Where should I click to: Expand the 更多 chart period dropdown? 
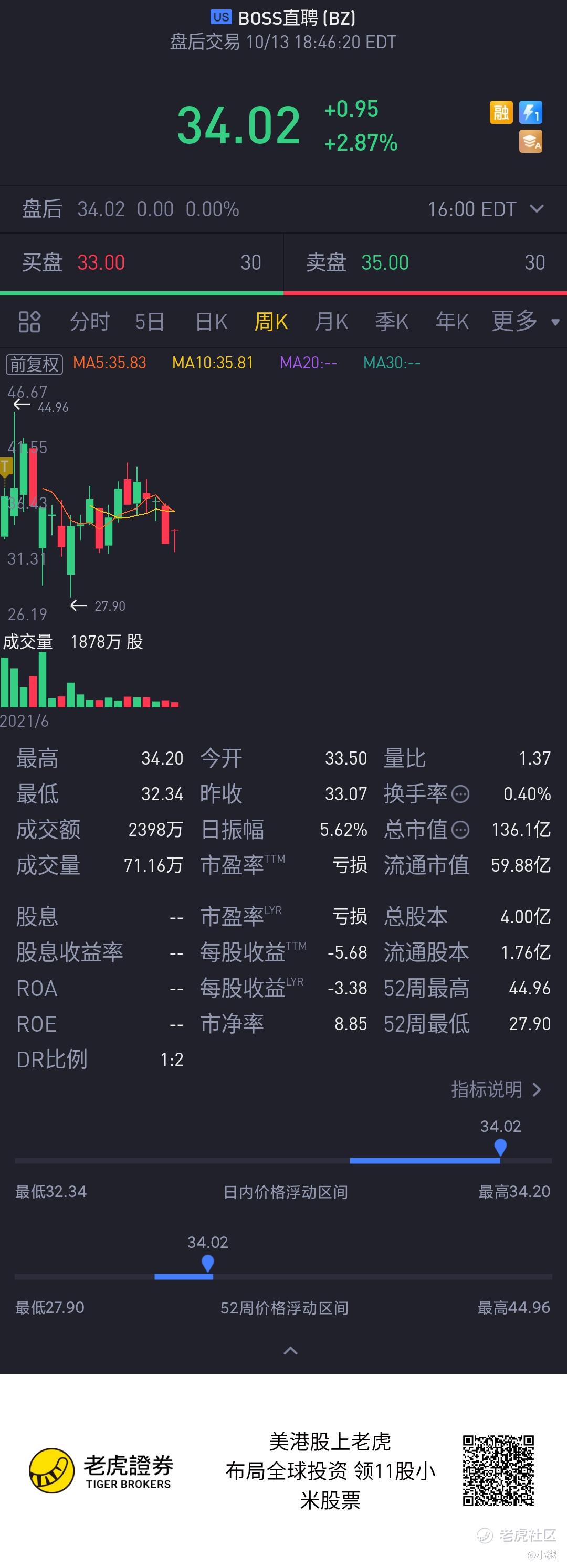(524, 321)
